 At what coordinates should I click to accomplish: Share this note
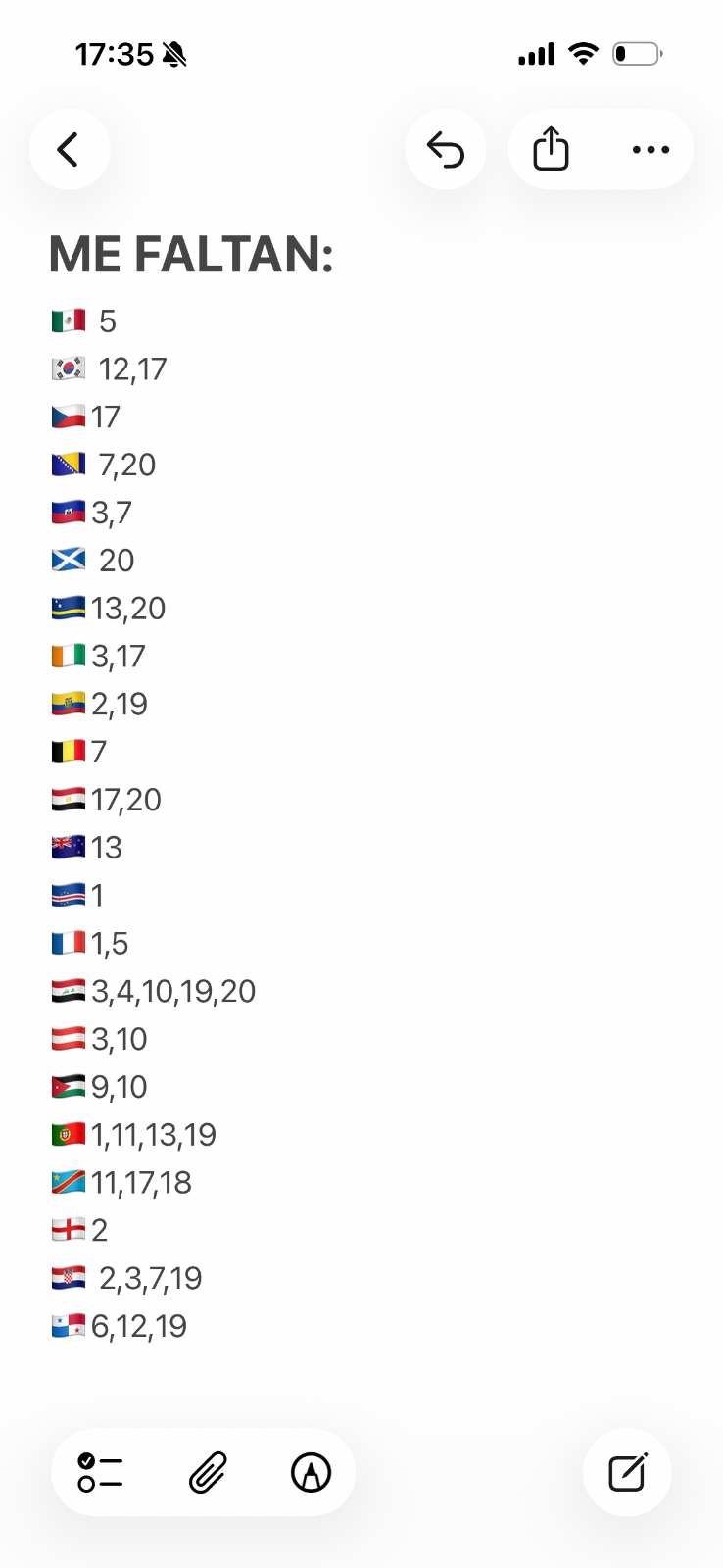pyautogui.click(x=551, y=150)
